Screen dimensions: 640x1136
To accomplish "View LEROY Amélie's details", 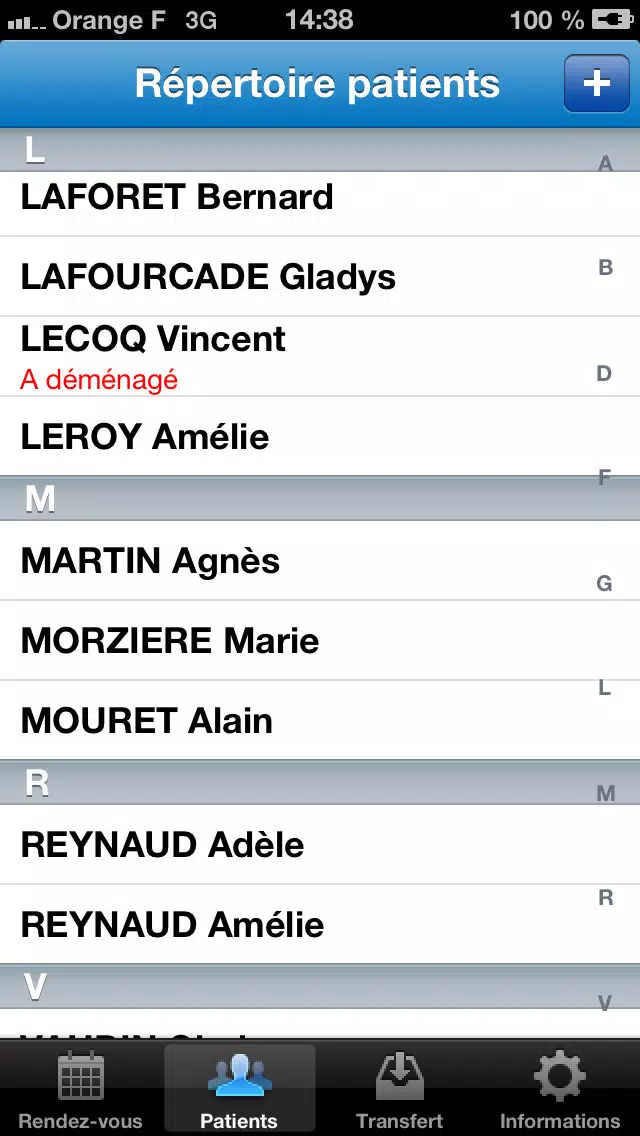I will pyautogui.click(x=320, y=435).
